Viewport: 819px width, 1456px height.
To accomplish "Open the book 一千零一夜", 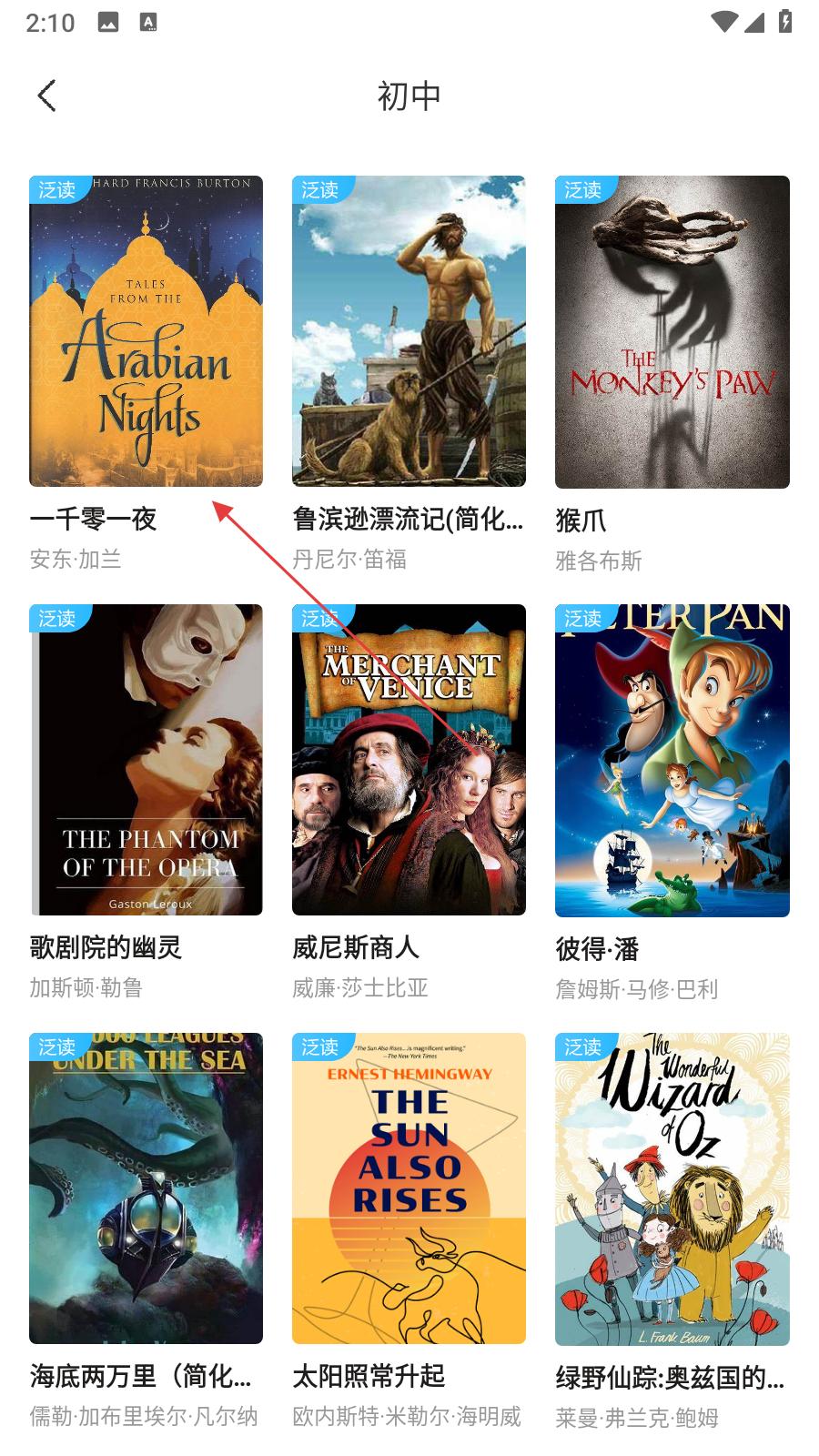I will pyautogui.click(x=146, y=332).
